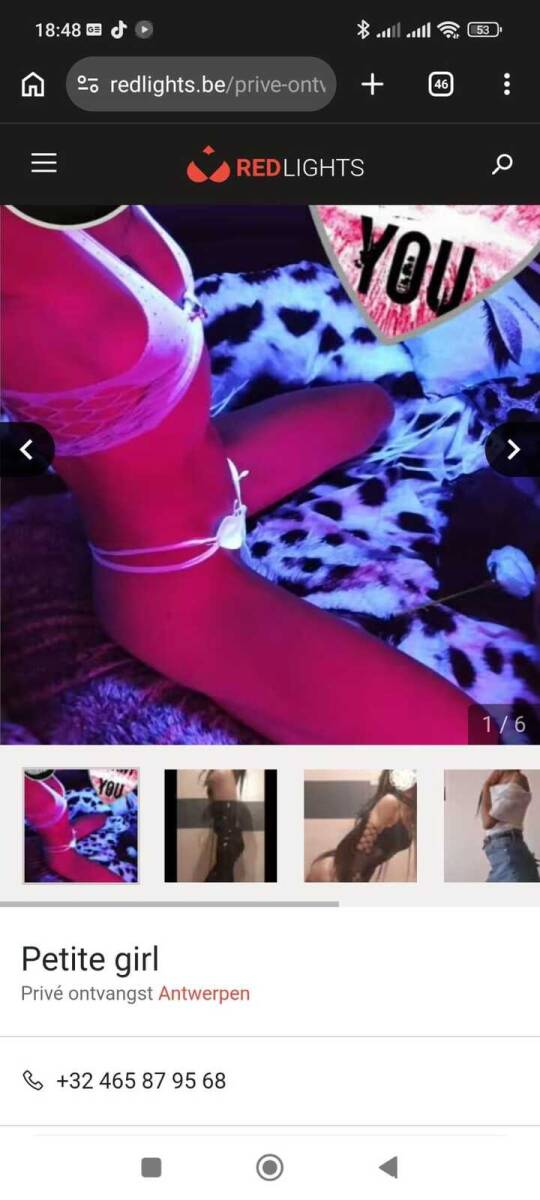
Task: Go to the next gallery photo
Action: [x=513, y=450]
